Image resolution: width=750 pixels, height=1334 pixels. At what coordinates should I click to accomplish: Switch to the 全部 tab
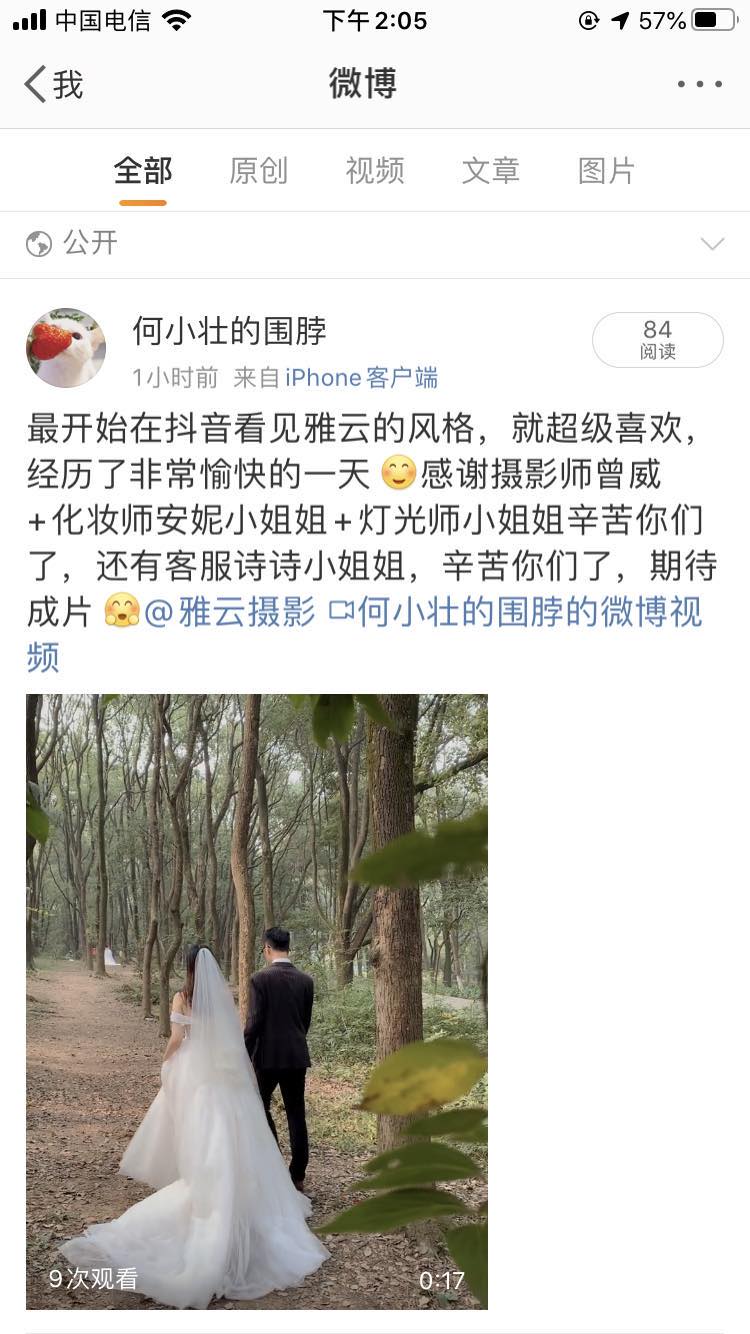pyautogui.click(x=143, y=171)
